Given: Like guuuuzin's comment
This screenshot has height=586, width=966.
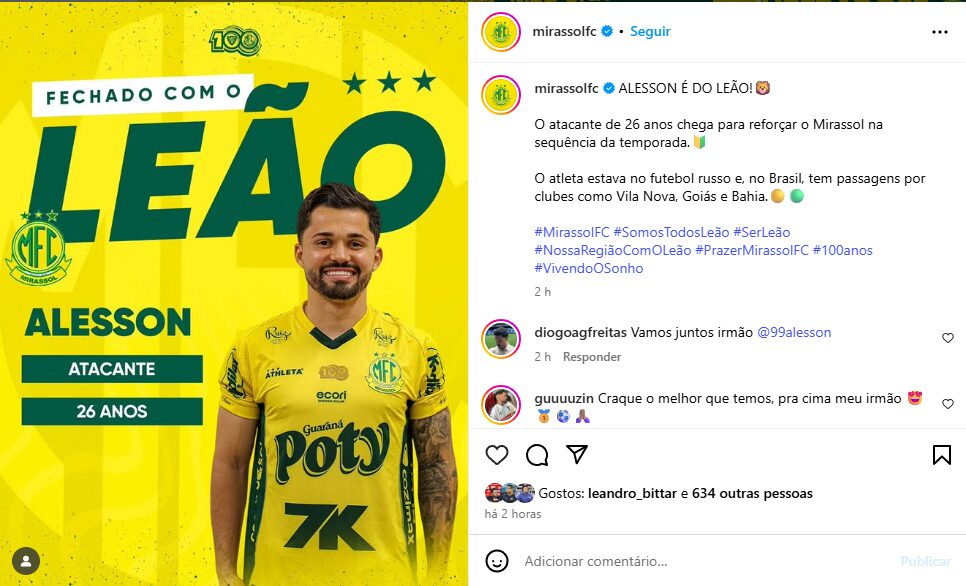Looking at the screenshot, I should point(948,404).
